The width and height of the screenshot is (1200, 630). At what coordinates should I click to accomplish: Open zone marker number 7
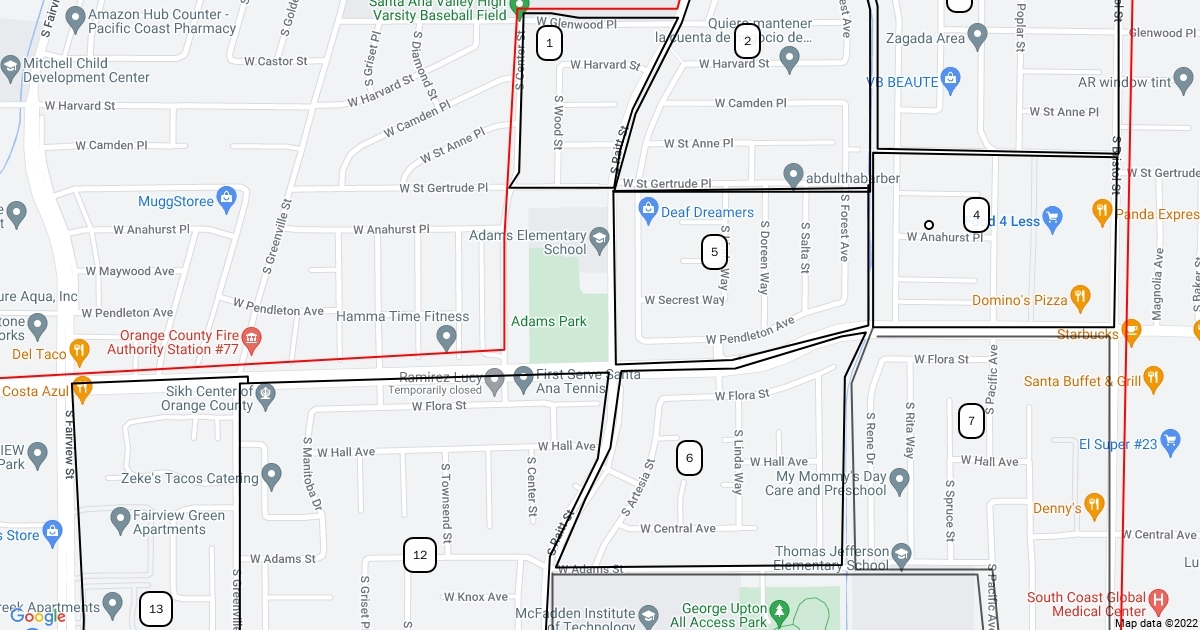pos(971,421)
